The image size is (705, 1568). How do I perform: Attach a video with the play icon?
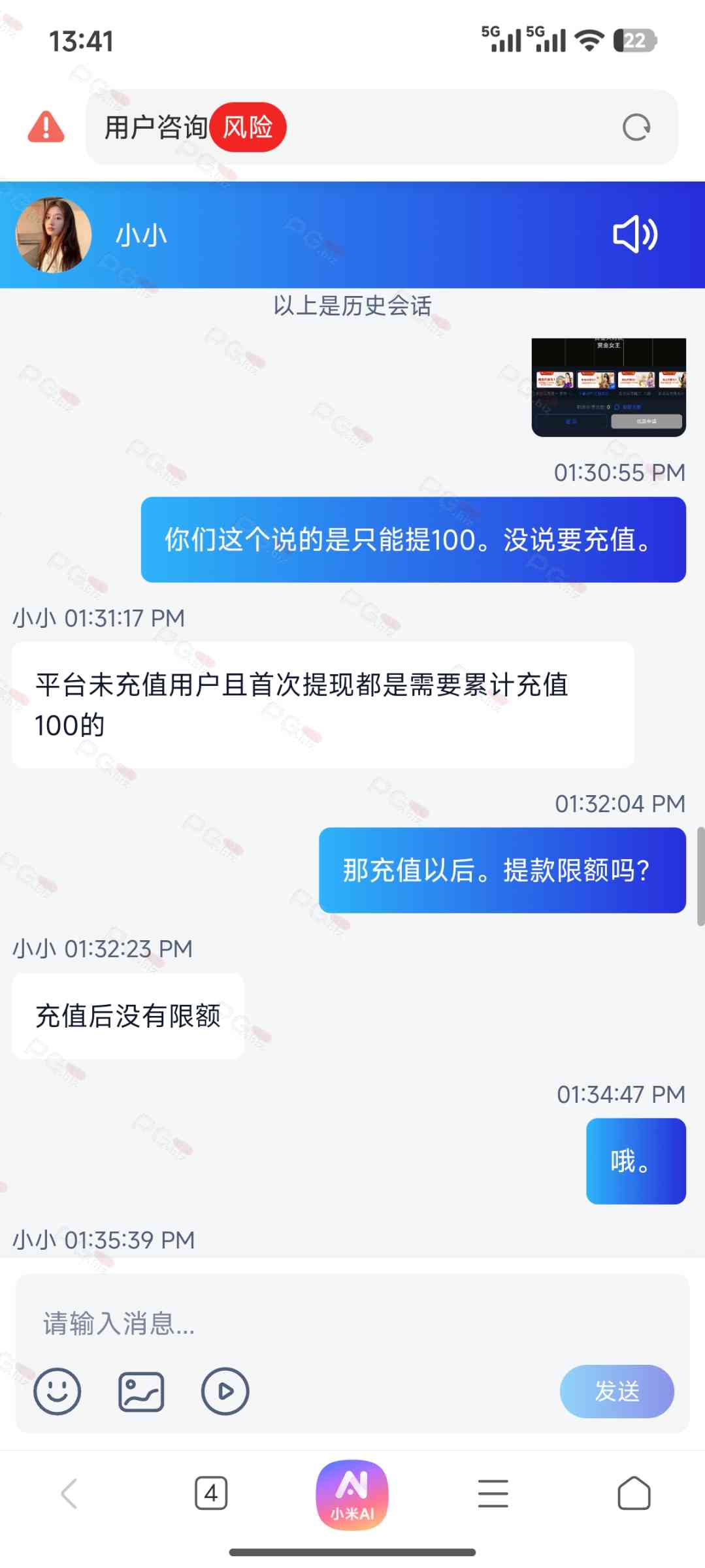click(225, 1392)
